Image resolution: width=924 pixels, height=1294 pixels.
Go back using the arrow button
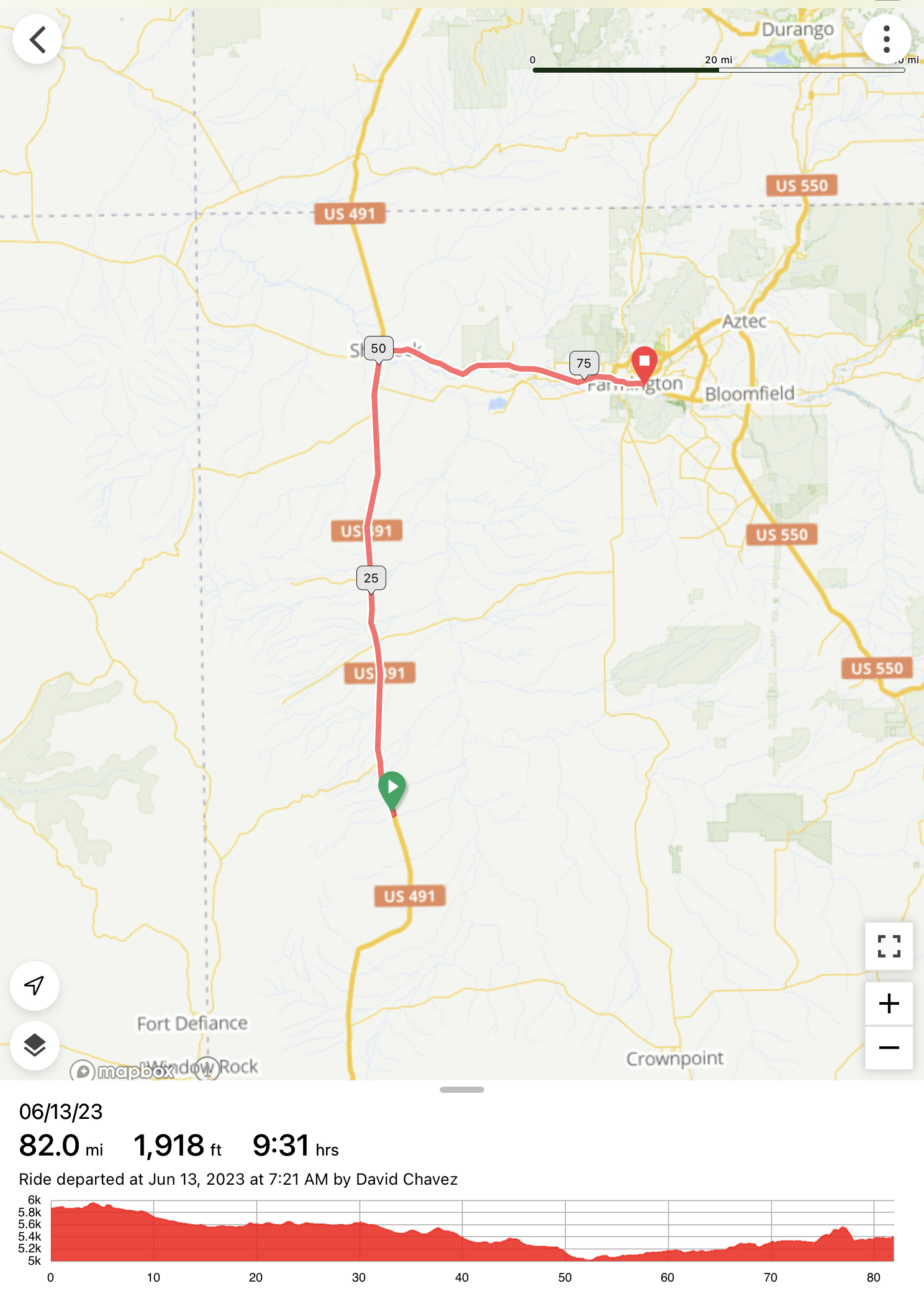(37, 40)
